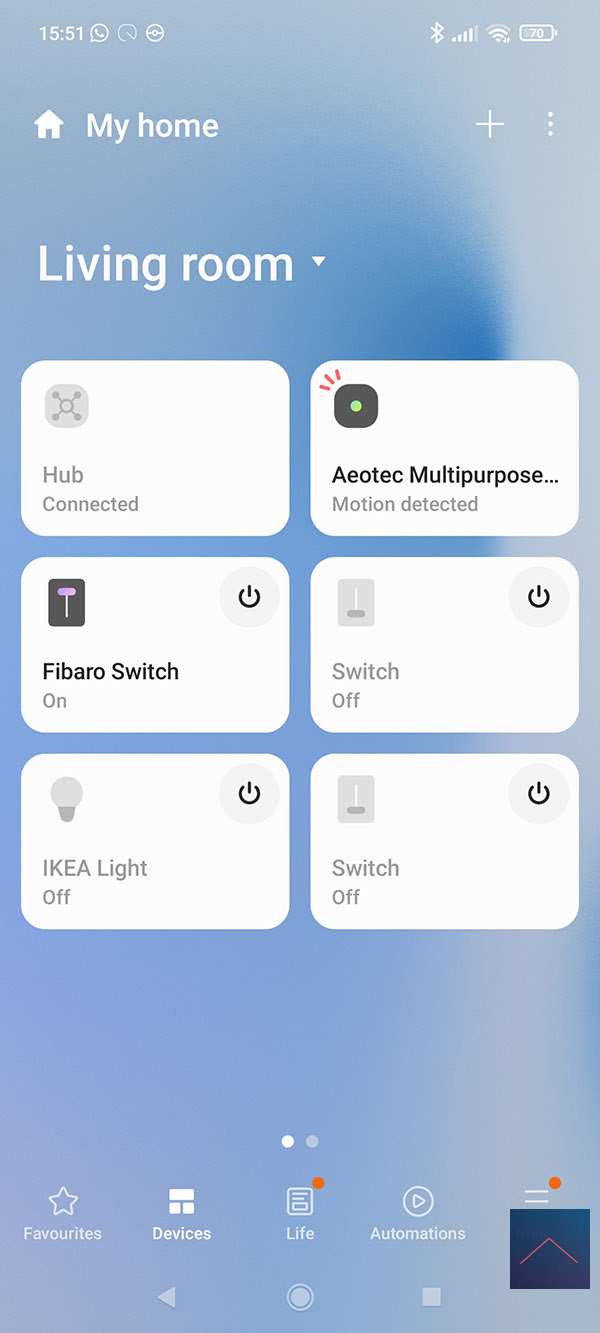Turn on the IKEA Light power button
The height and width of the screenshot is (1333, 600).
(249, 794)
